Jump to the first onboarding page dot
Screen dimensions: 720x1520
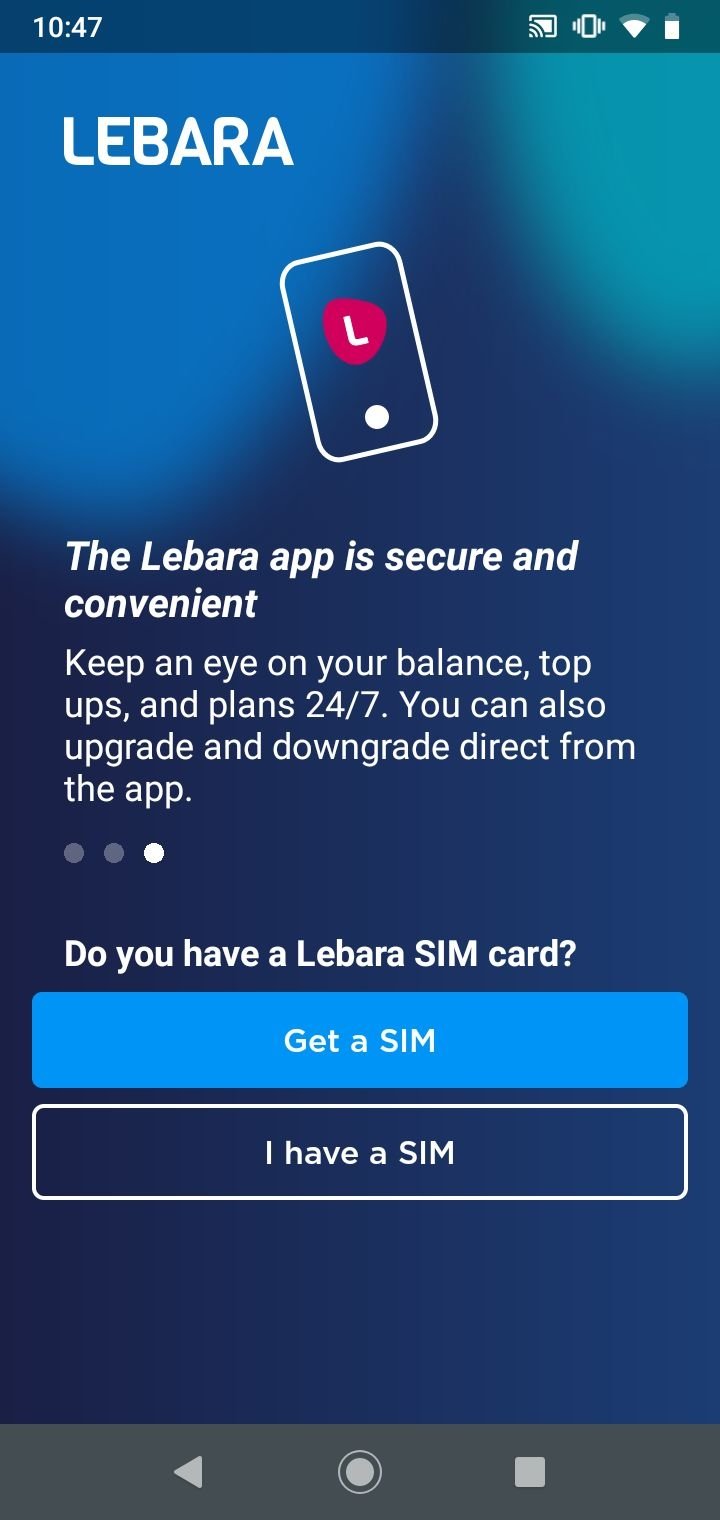[x=74, y=853]
